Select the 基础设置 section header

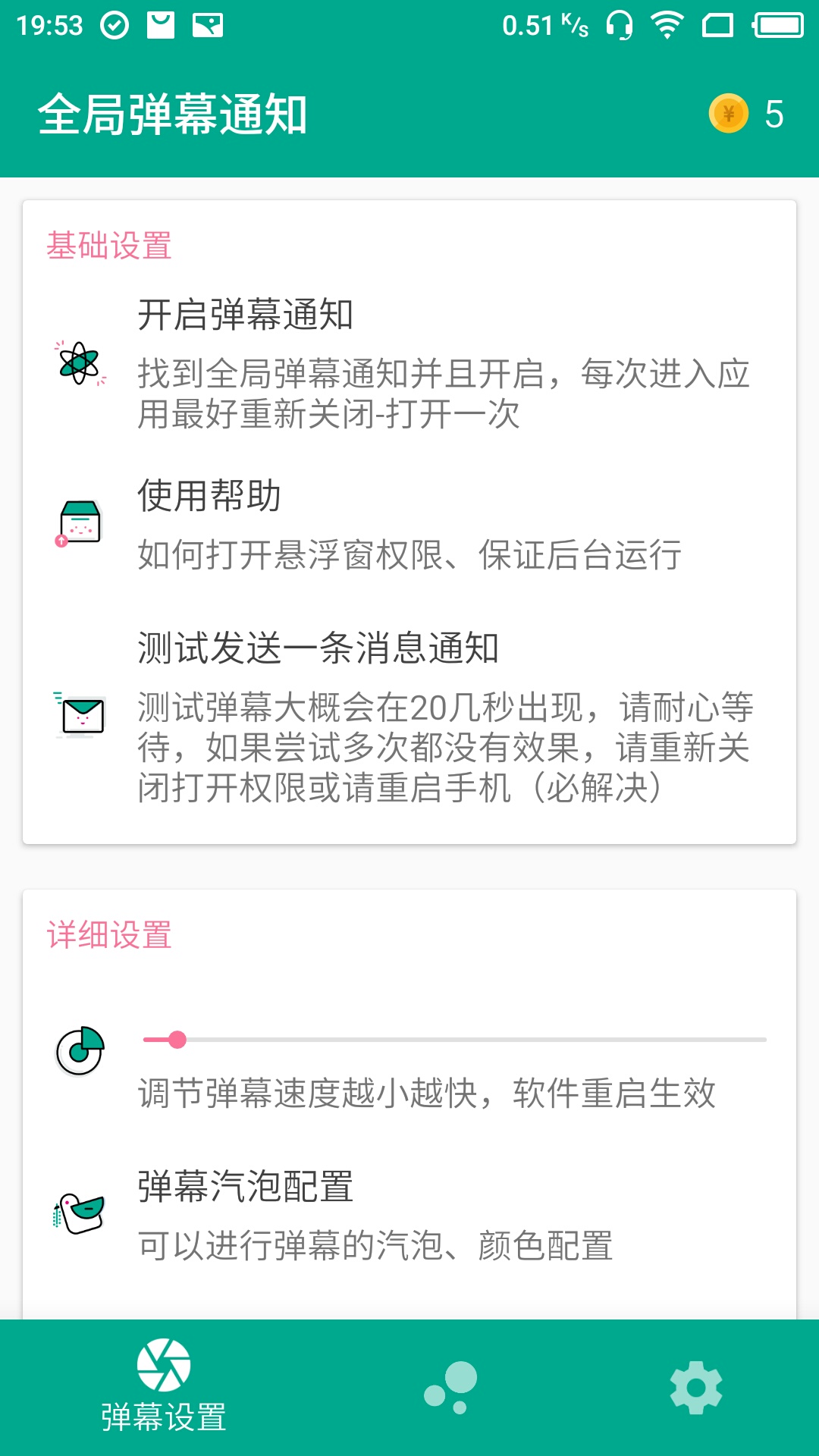108,246
